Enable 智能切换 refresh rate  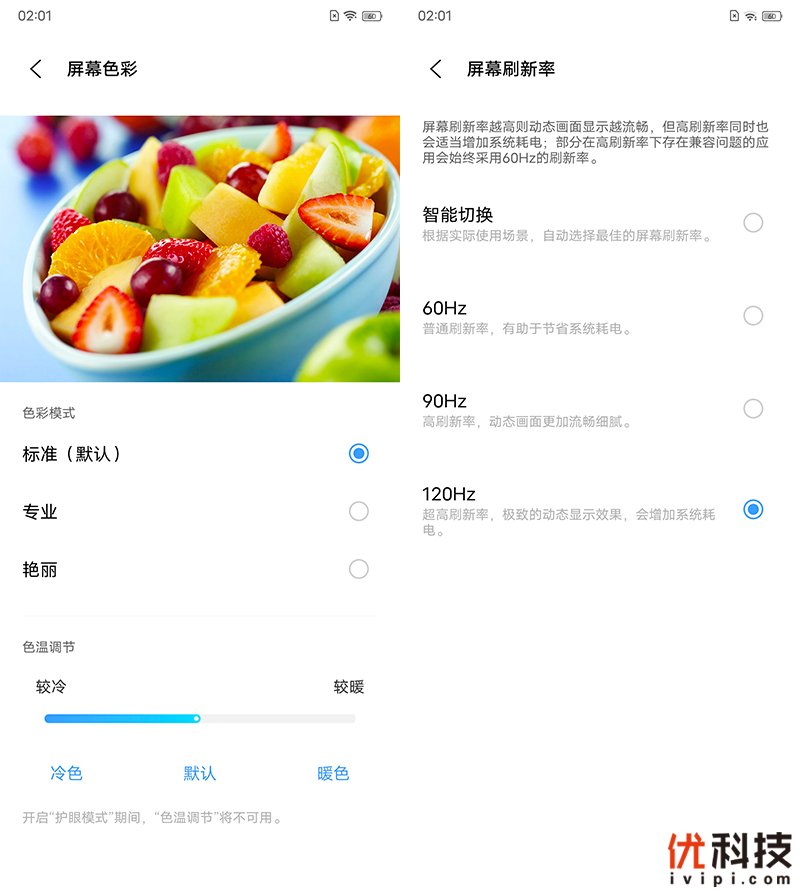753,223
